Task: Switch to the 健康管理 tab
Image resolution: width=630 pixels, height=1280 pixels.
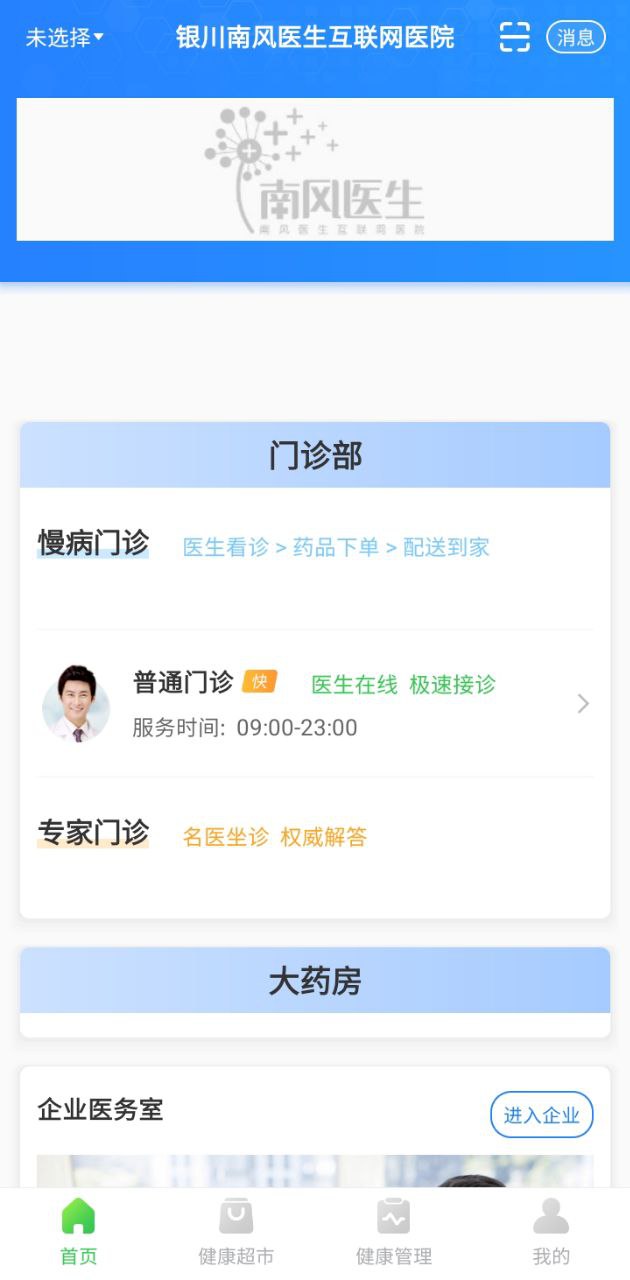Action: [393, 1232]
